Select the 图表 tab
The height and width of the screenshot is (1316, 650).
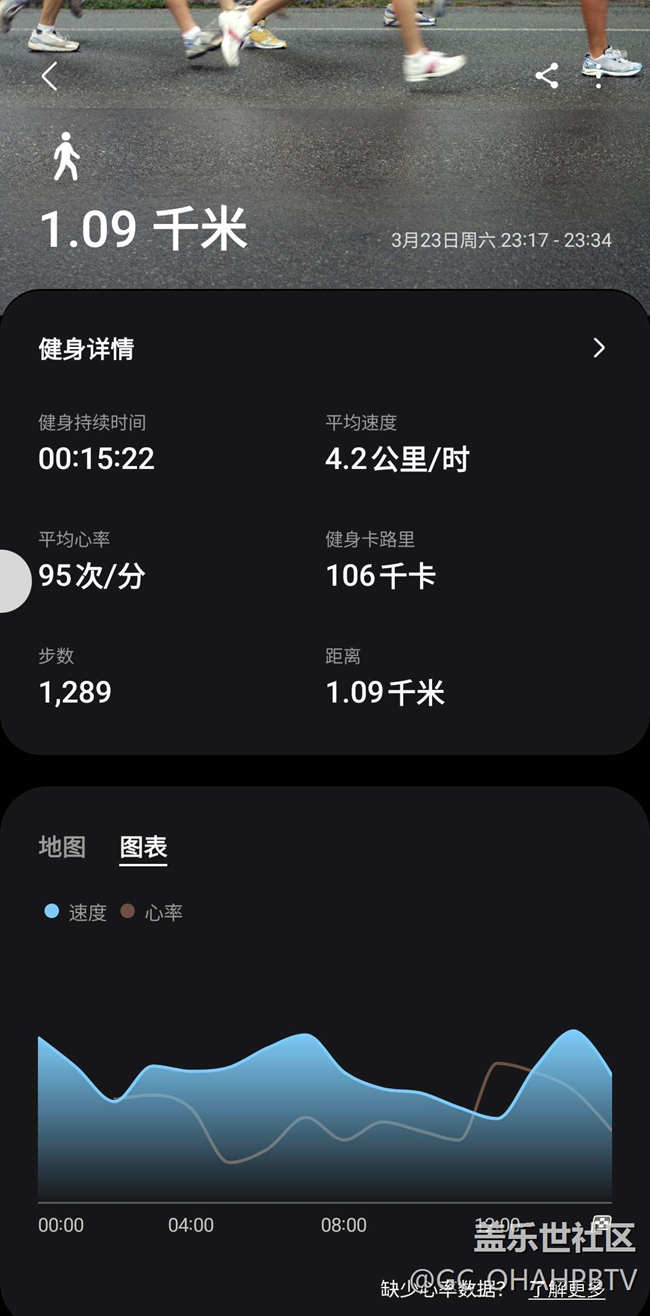pos(143,847)
